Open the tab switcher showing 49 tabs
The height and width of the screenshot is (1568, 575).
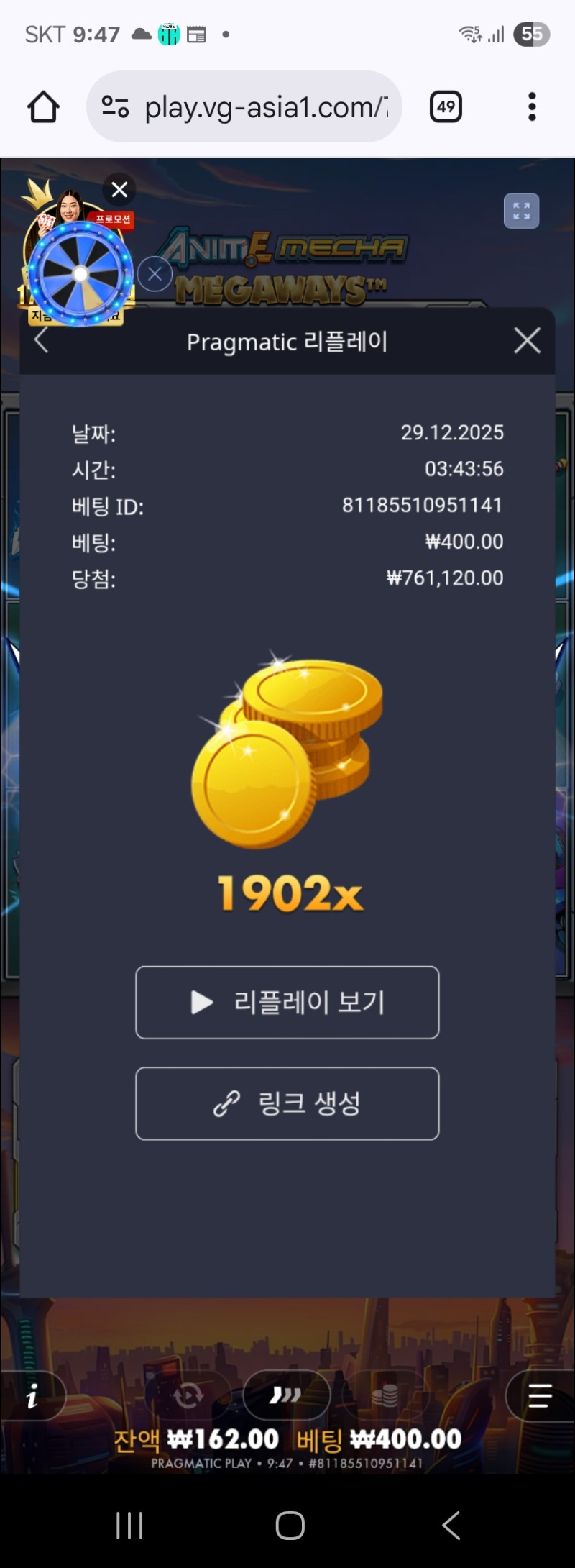[x=446, y=107]
